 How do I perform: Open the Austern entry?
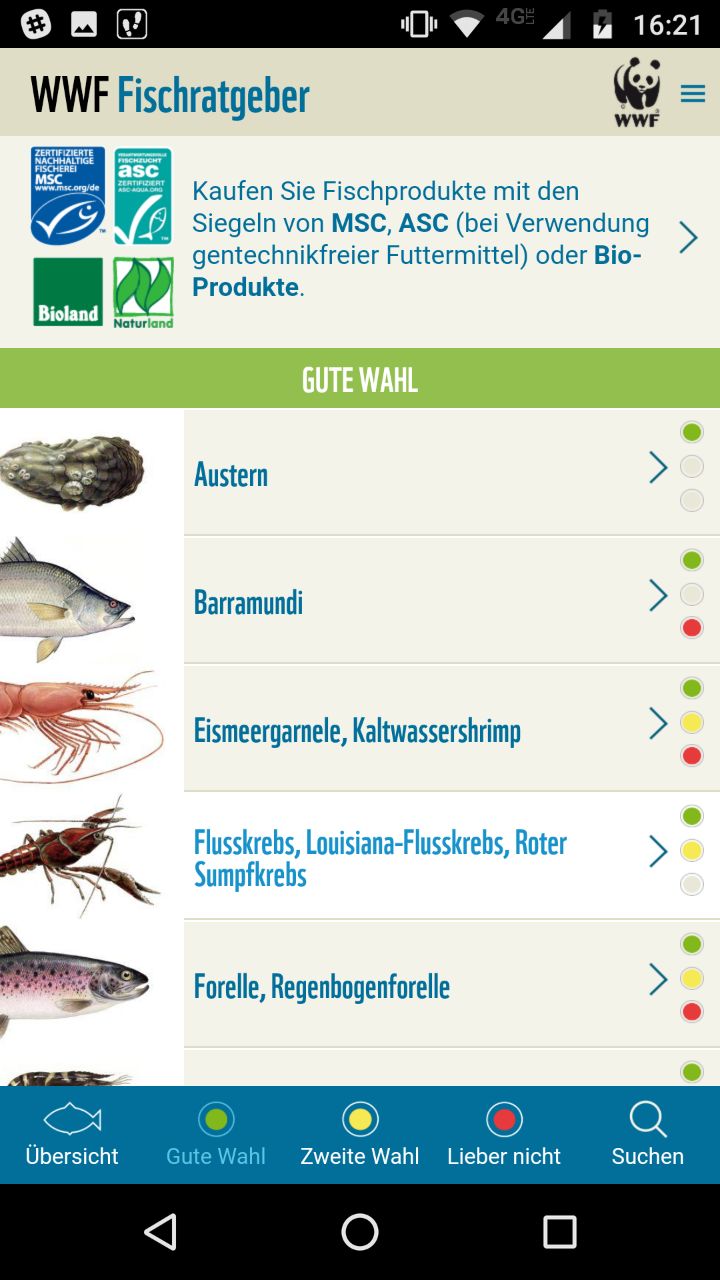(x=360, y=472)
